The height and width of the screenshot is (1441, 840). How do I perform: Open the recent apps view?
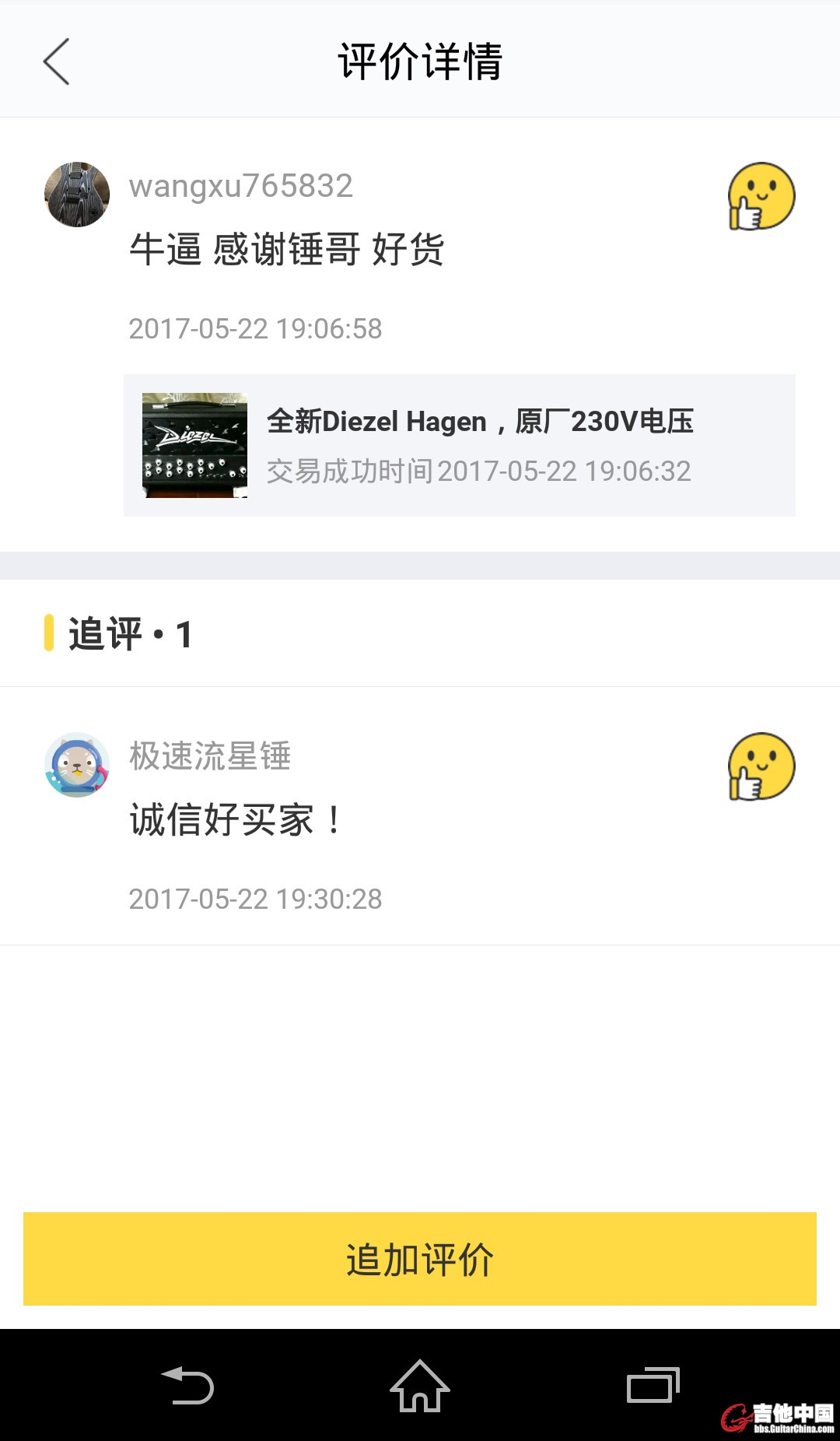coord(653,1386)
